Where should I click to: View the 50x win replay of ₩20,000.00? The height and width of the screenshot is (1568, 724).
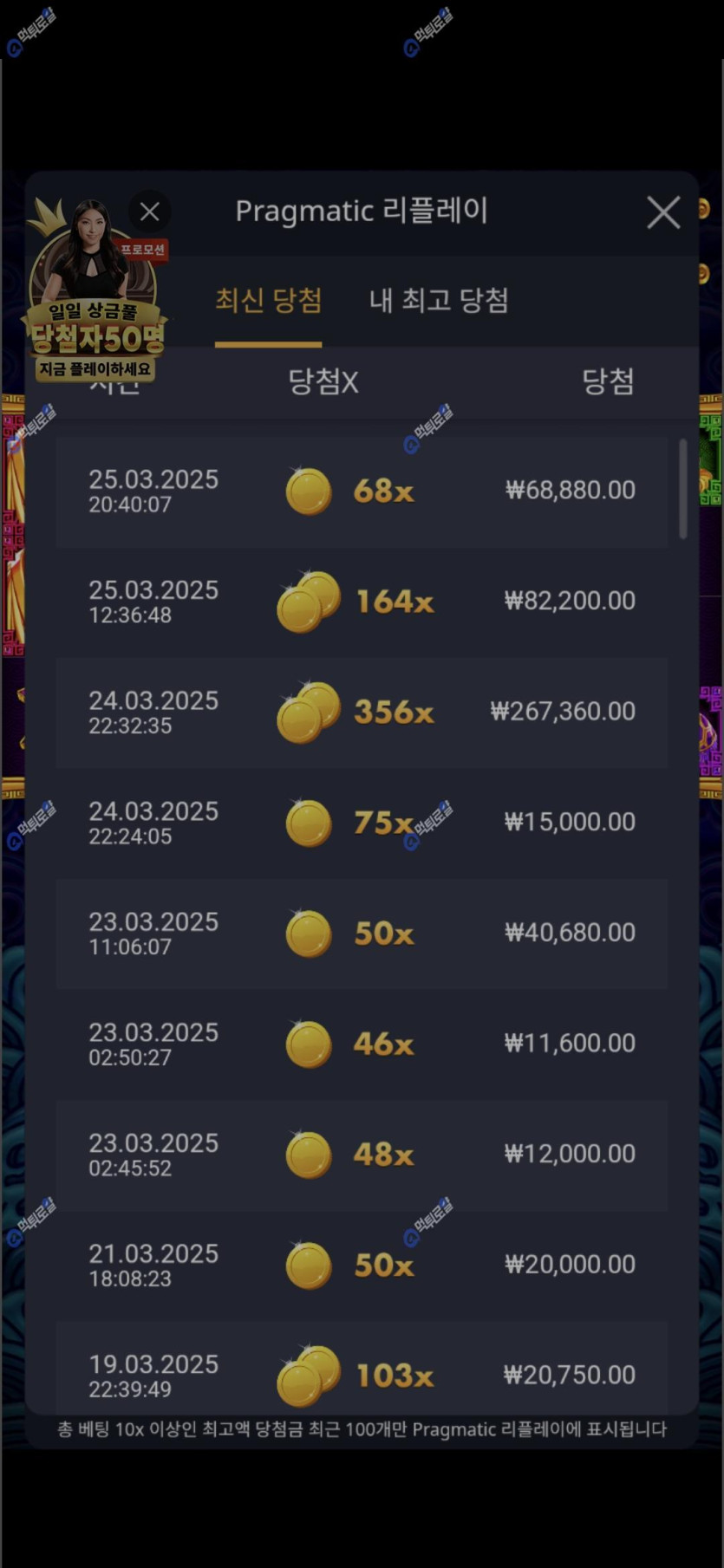click(x=362, y=1265)
